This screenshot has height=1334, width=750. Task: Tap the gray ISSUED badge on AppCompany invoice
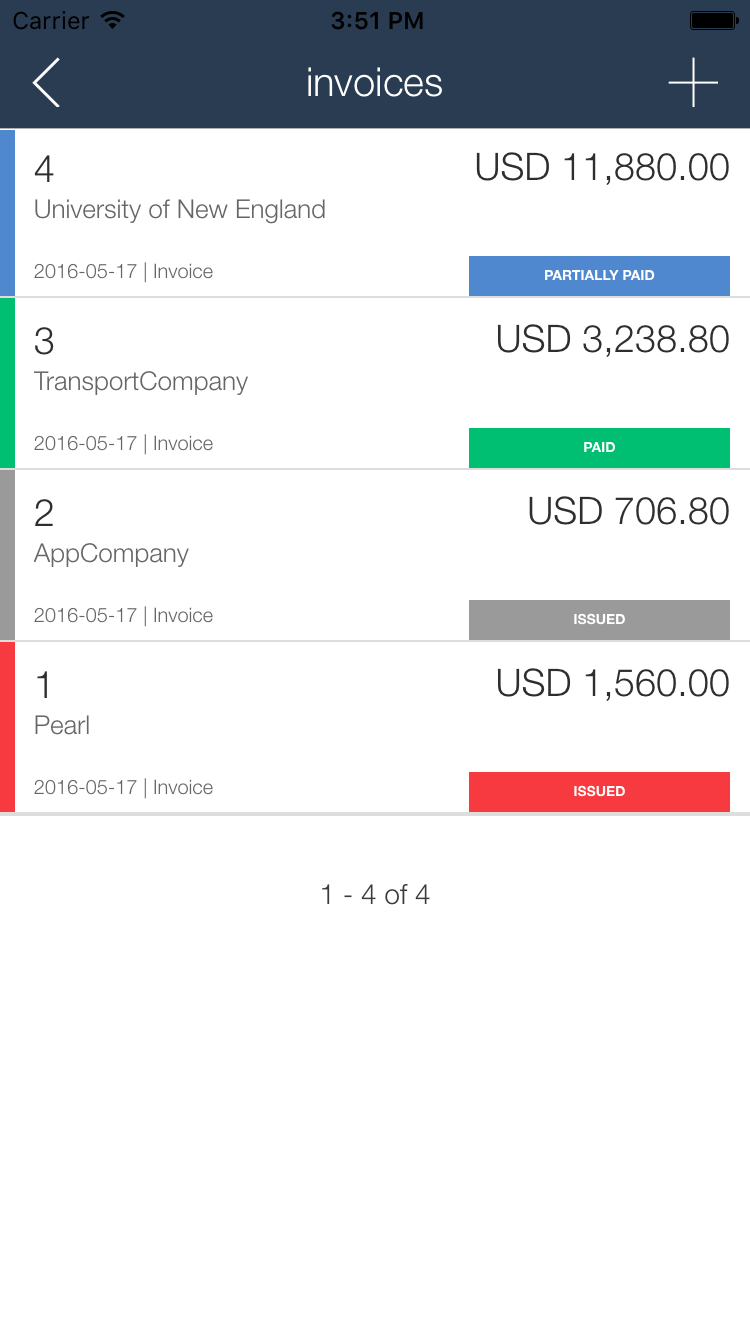(599, 619)
